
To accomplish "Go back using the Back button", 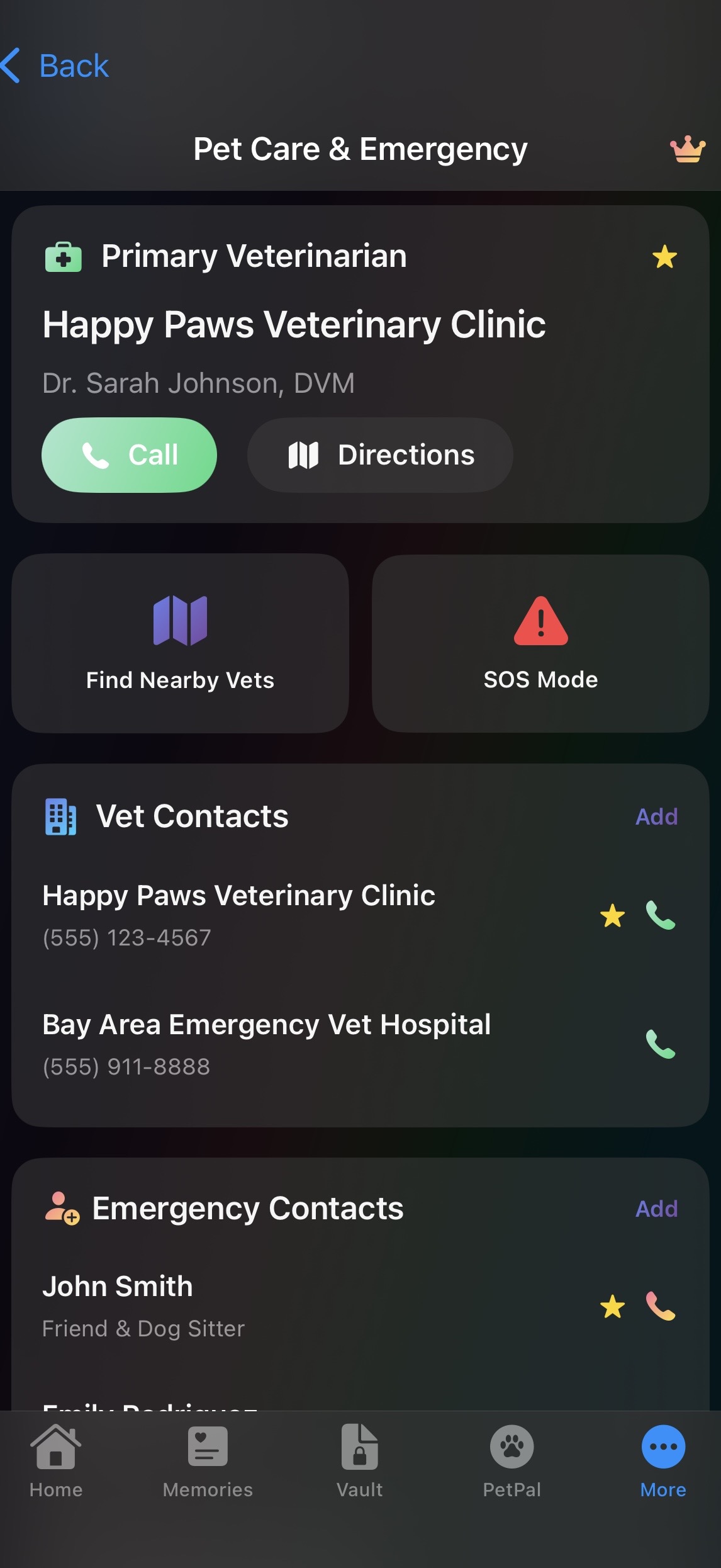I will point(56,65).
